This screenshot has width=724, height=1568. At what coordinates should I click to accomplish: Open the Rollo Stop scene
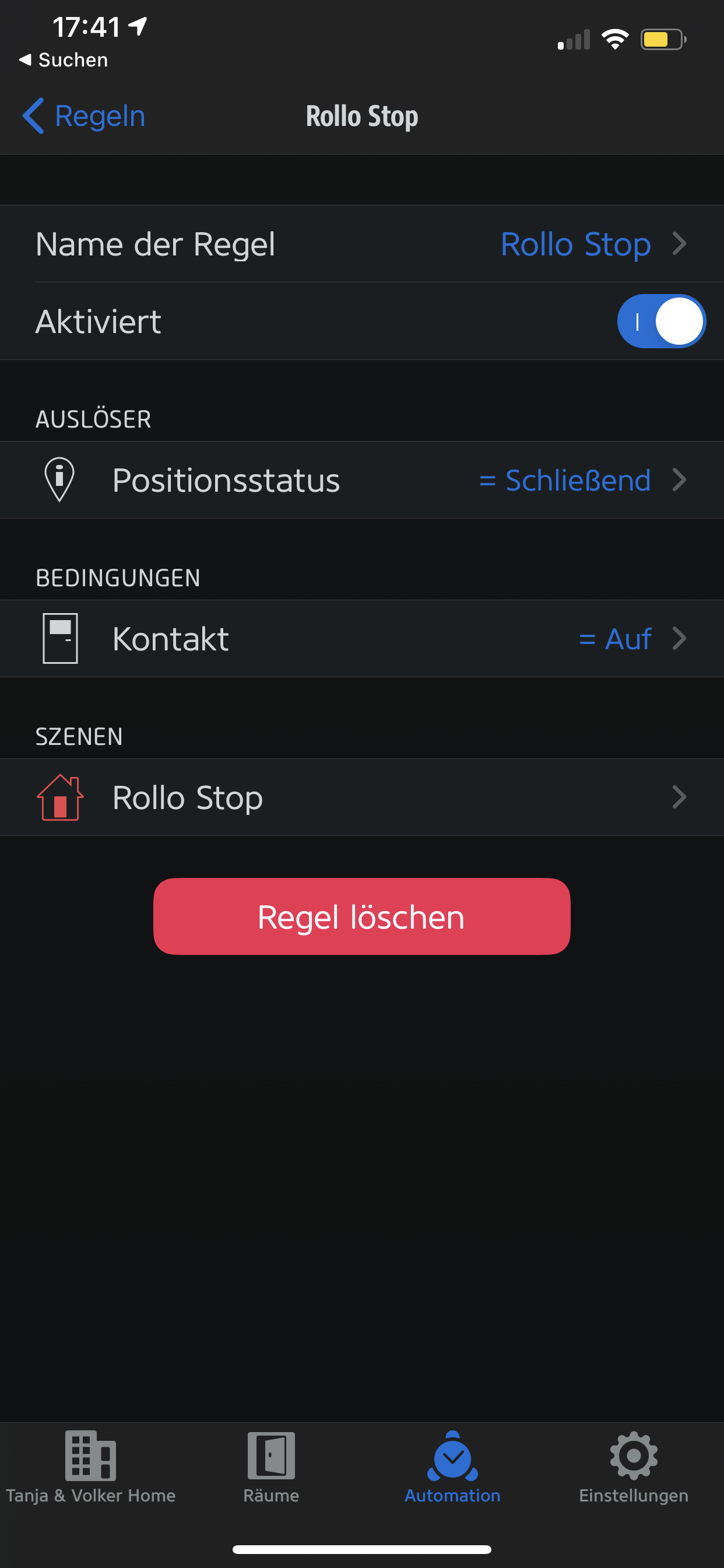361,797
